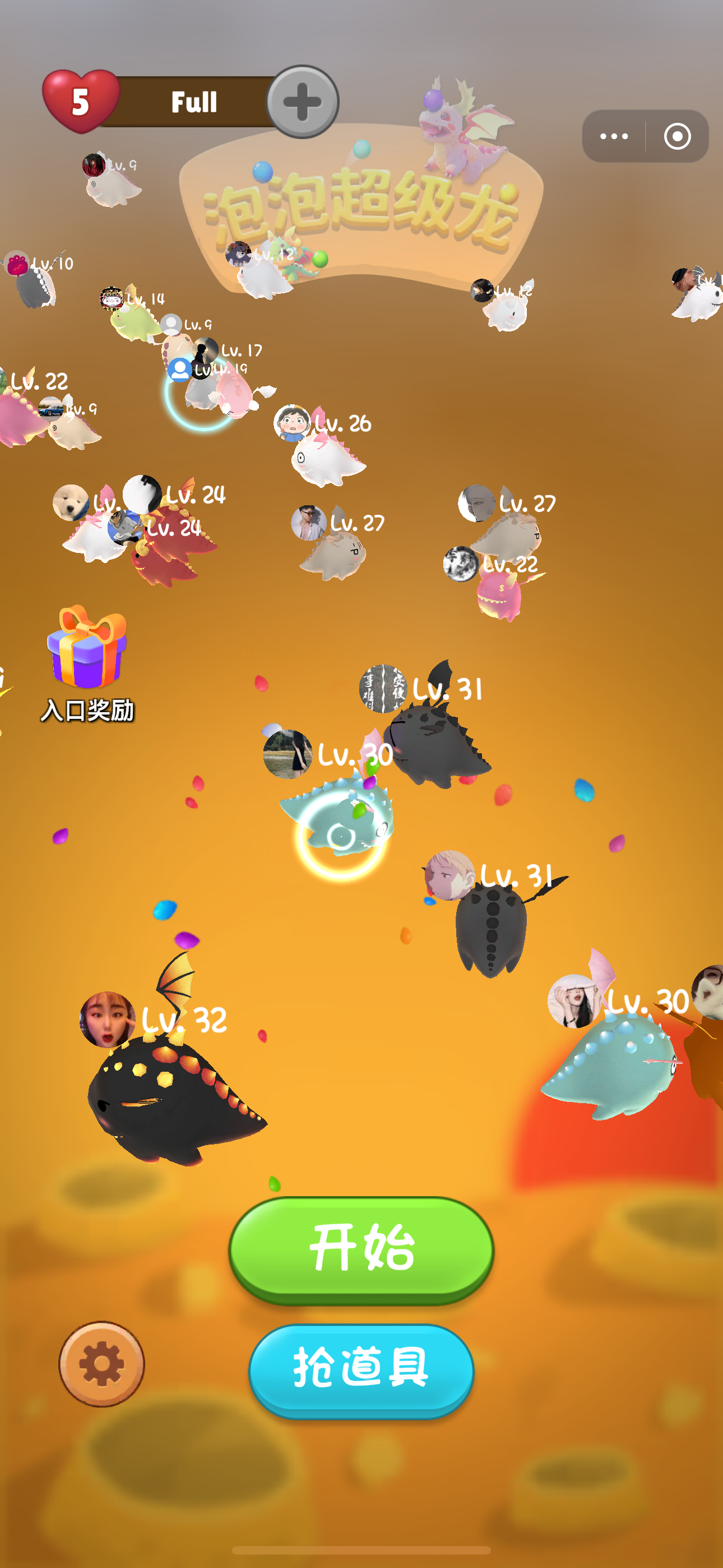
Task: Close the mini program with the circle button
Action: 676,136
